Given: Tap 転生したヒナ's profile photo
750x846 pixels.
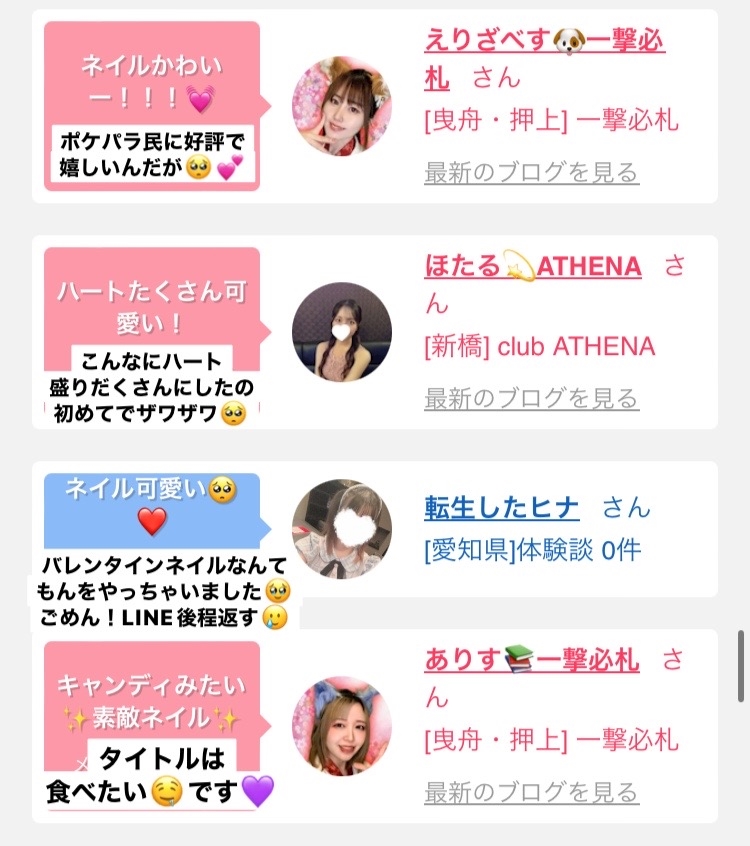Looking at the screenshot, I should coord(342,529).
